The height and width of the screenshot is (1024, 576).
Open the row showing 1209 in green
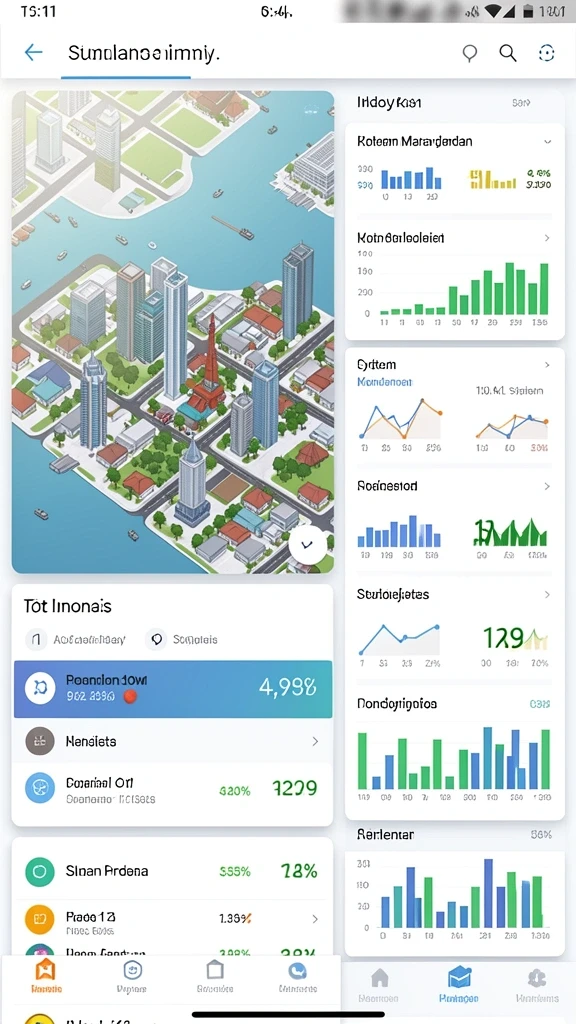(x=172, y=789)
